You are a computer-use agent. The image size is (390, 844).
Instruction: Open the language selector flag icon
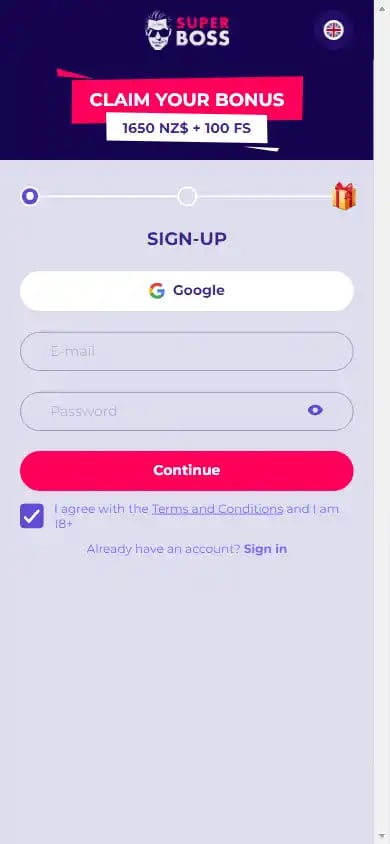tap(334, 30)
